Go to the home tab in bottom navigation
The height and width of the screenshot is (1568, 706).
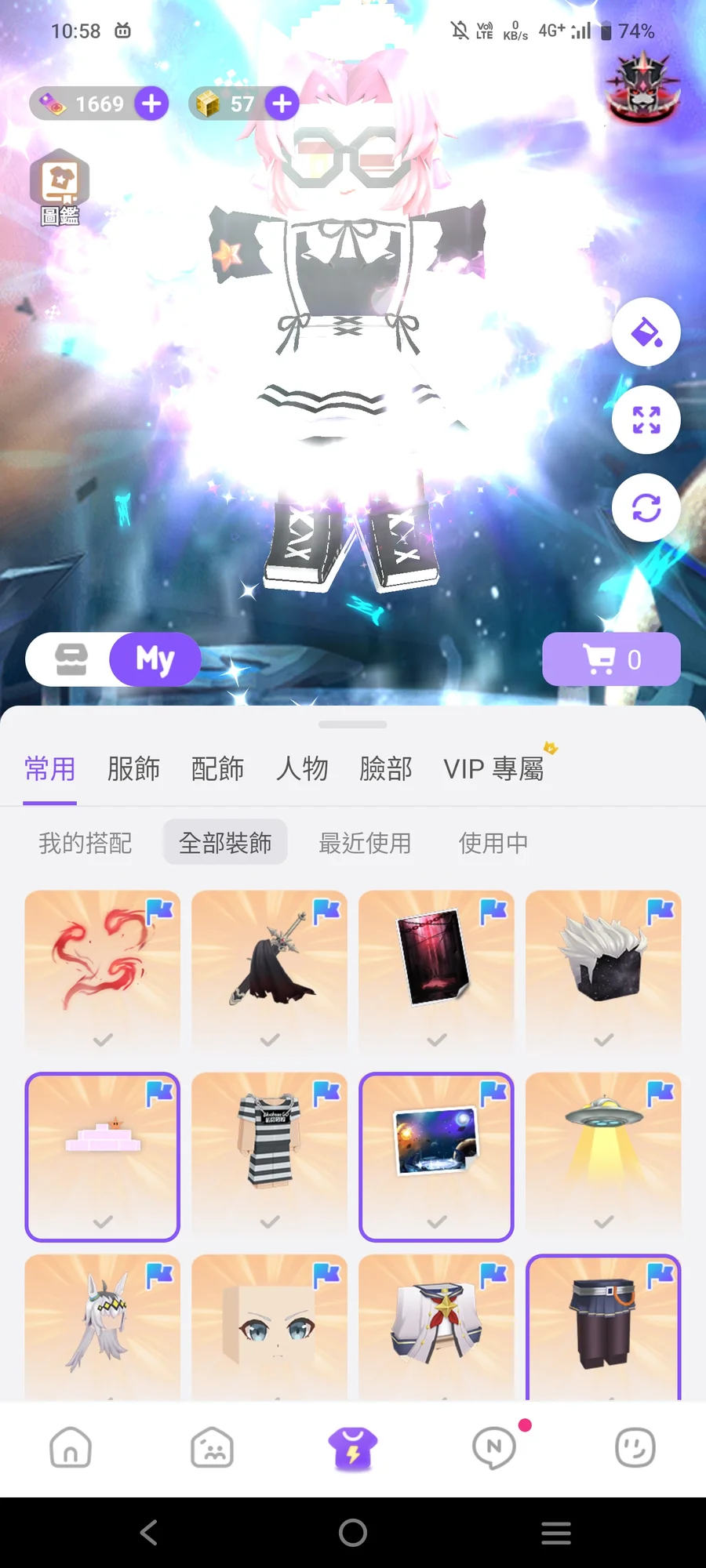[x=71, y=1447]
